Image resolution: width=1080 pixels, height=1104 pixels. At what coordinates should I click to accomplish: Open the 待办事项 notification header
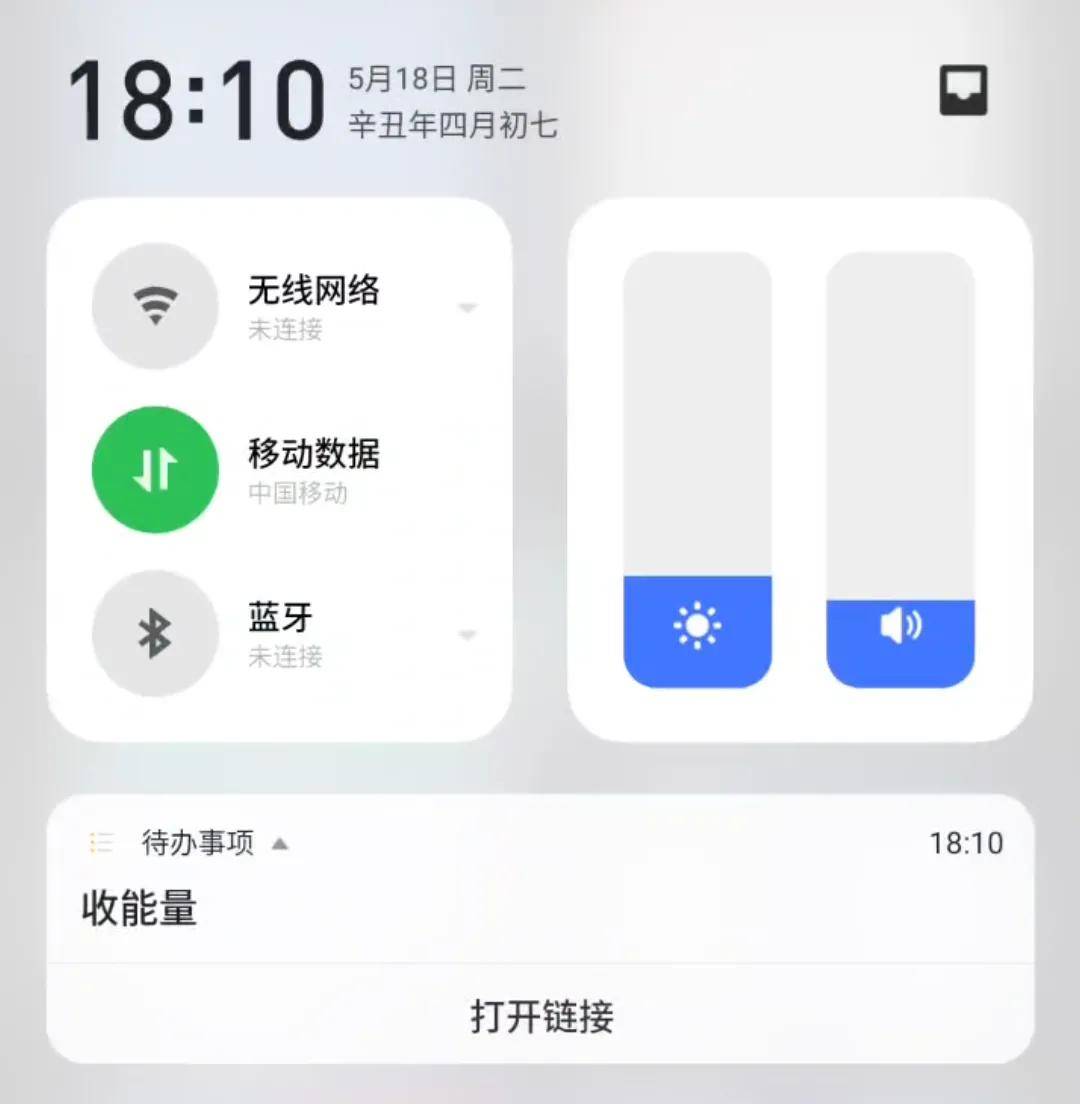197,843
